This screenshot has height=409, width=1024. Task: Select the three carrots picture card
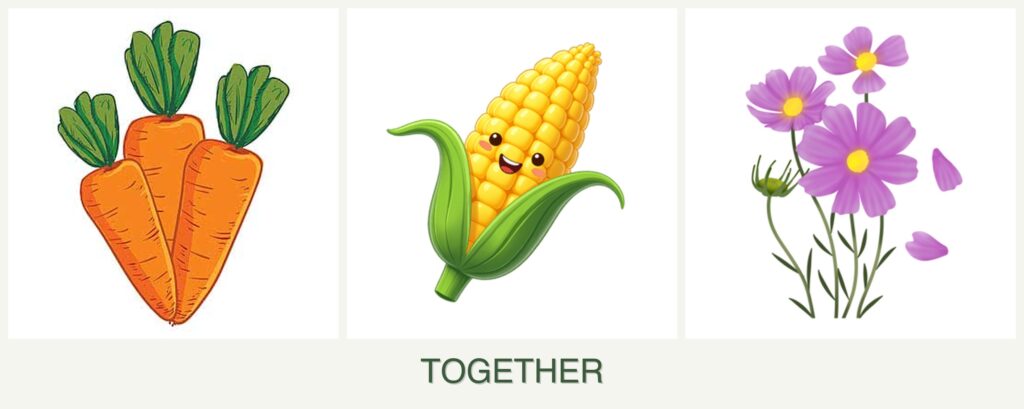coord(173,173)
